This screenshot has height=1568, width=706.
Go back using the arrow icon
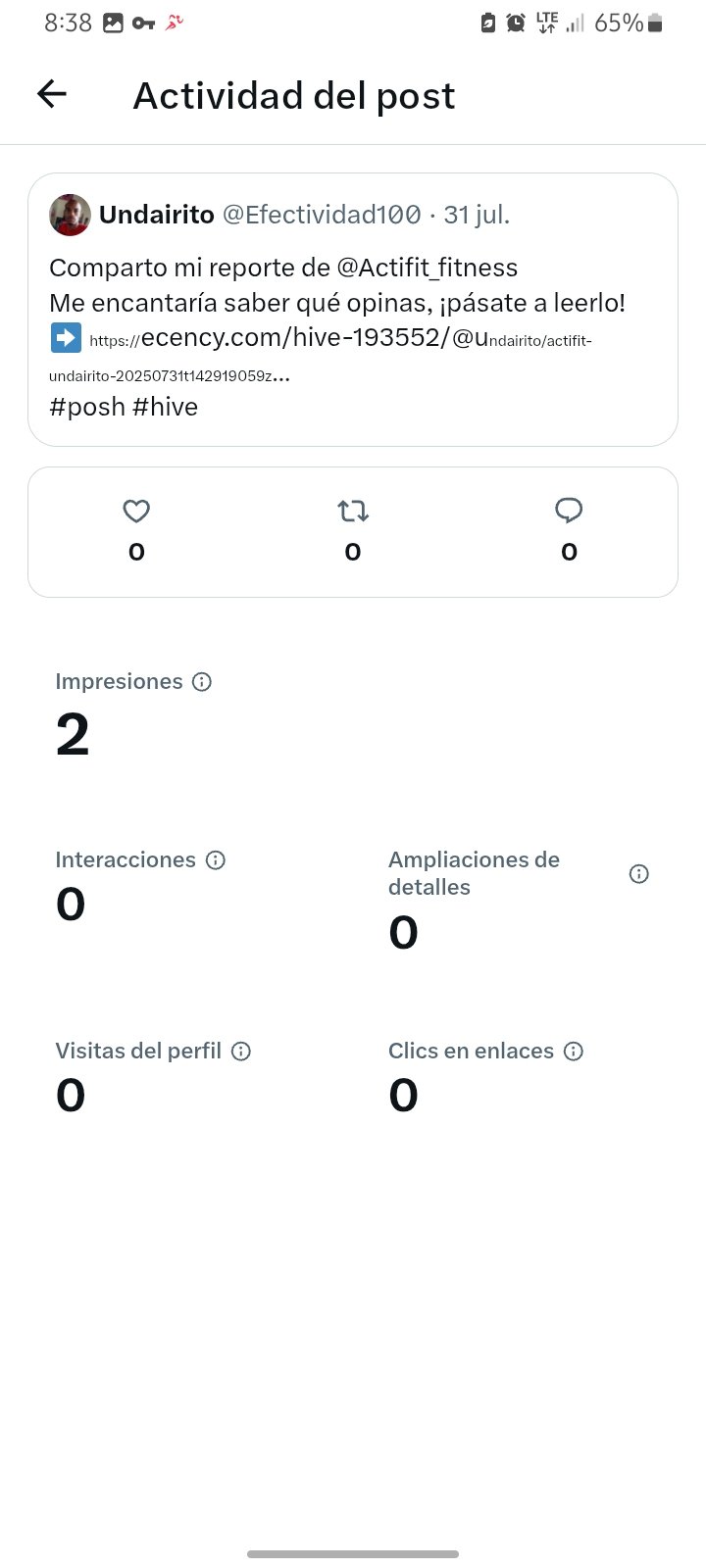52,94
